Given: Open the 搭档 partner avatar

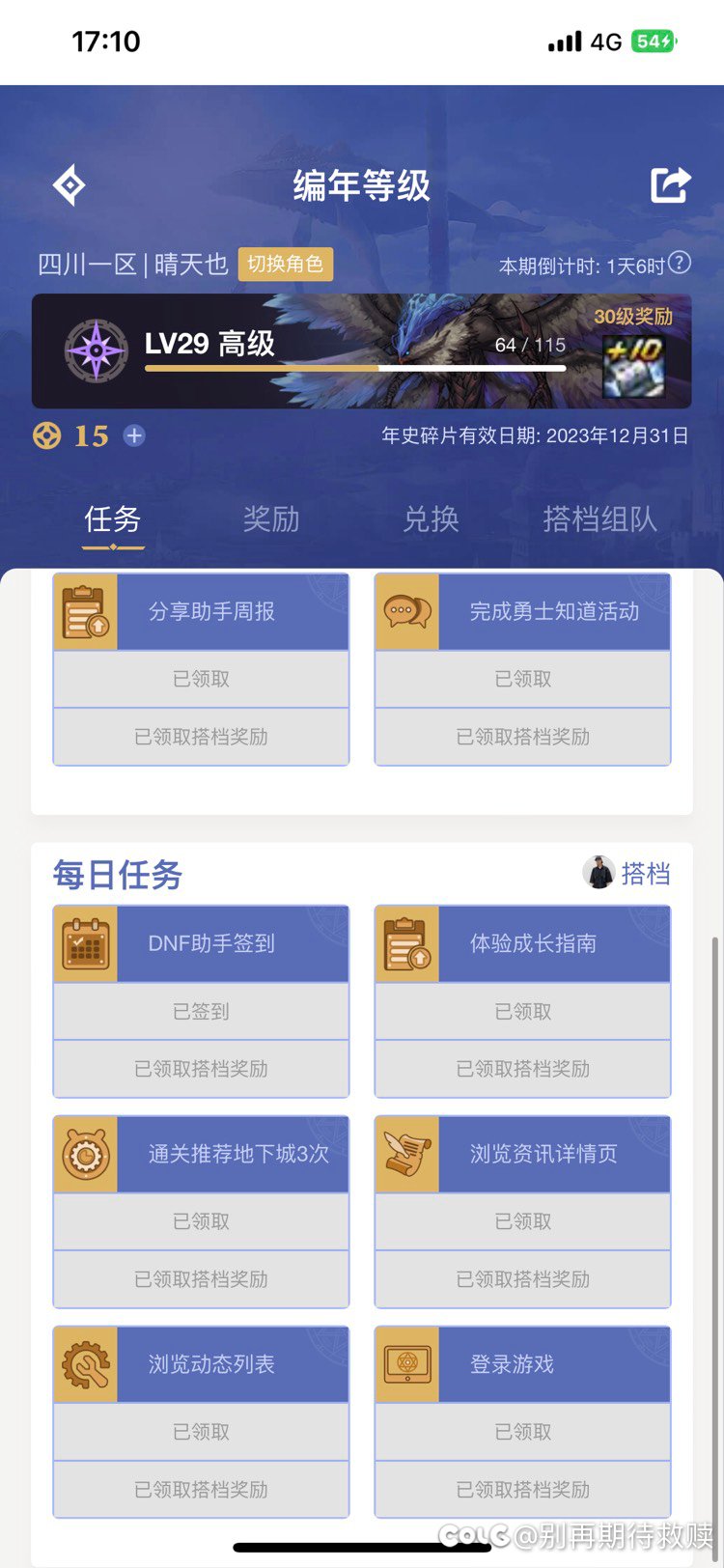Looking at the screenshot, I should pyautogui.click(x=600, y=874).
